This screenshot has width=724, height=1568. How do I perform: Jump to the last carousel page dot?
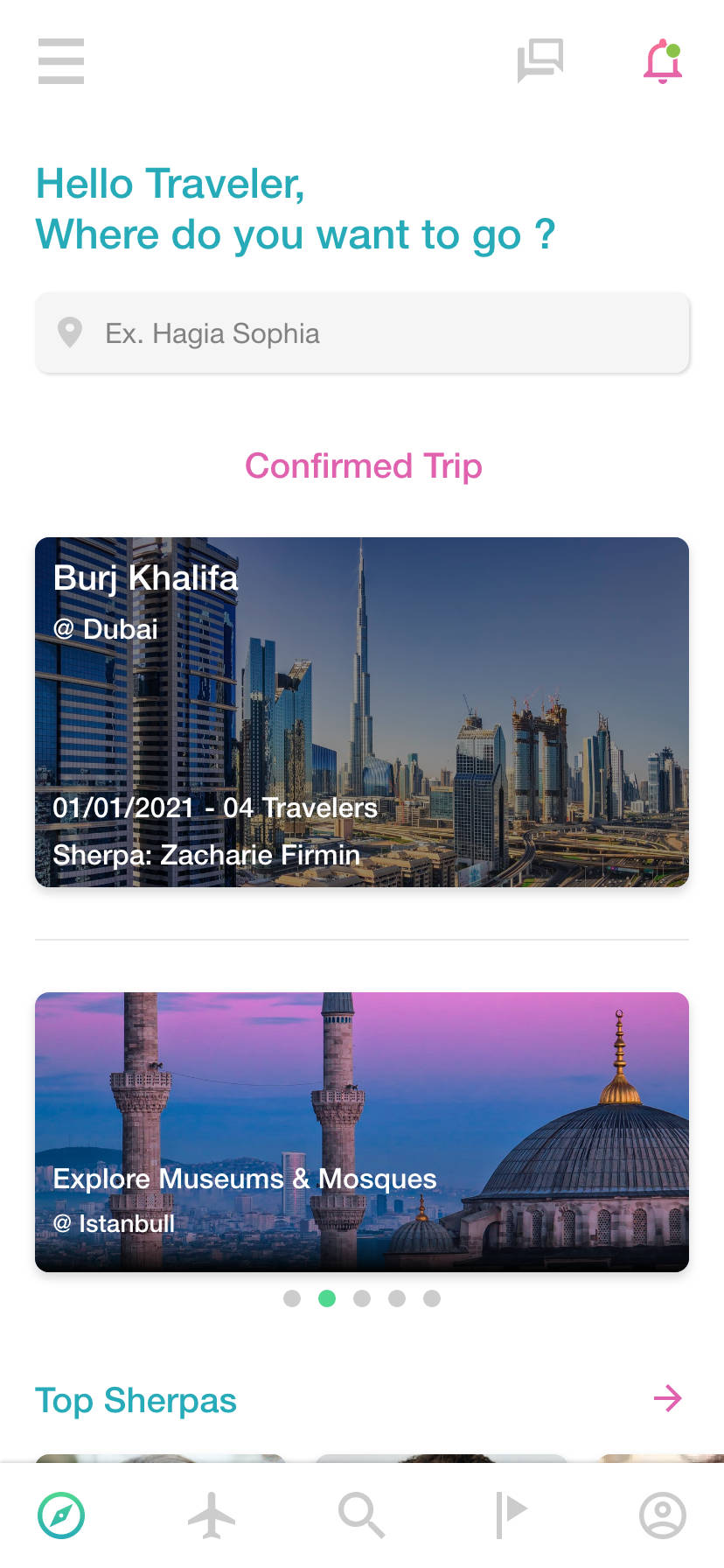[432, 1298]
